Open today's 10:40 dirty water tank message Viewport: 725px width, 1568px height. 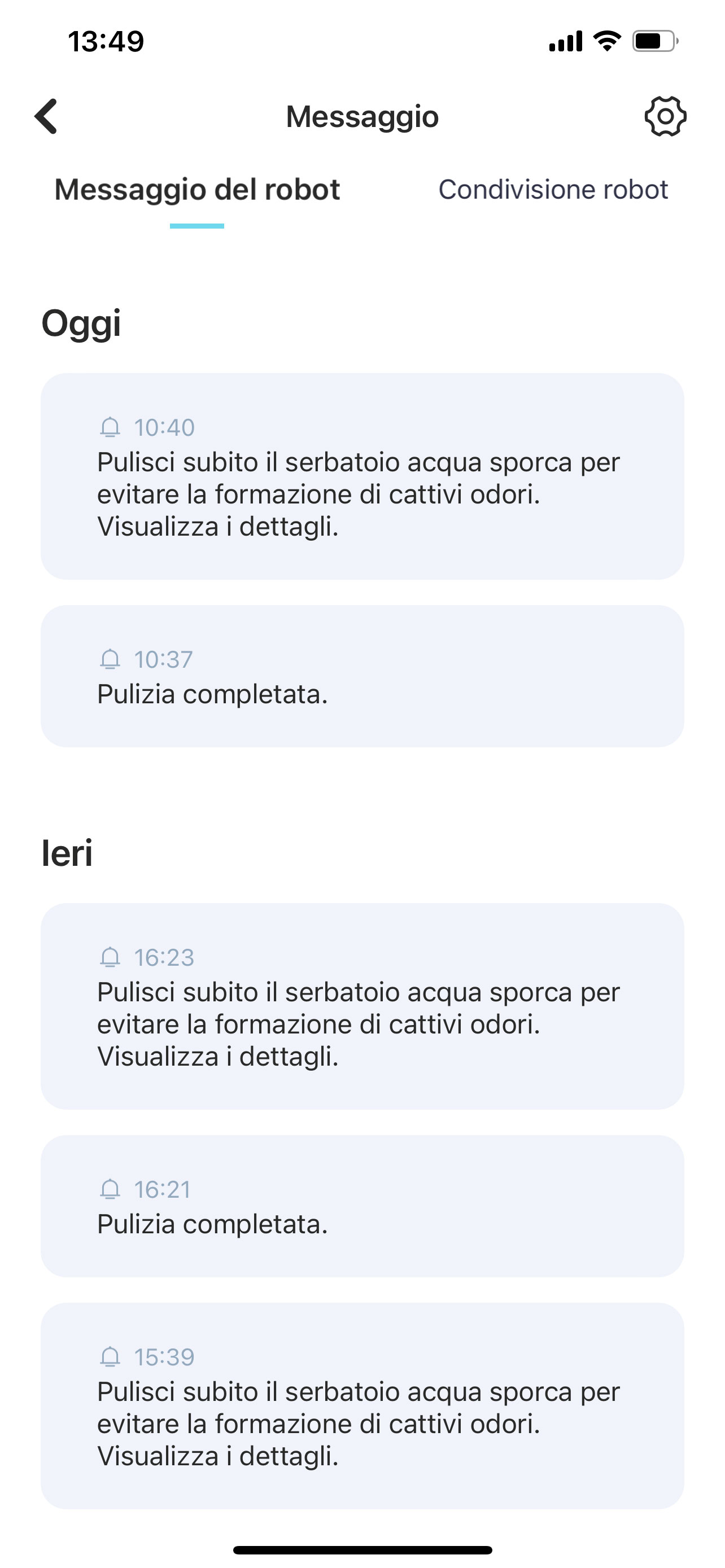tap(362, 476)
